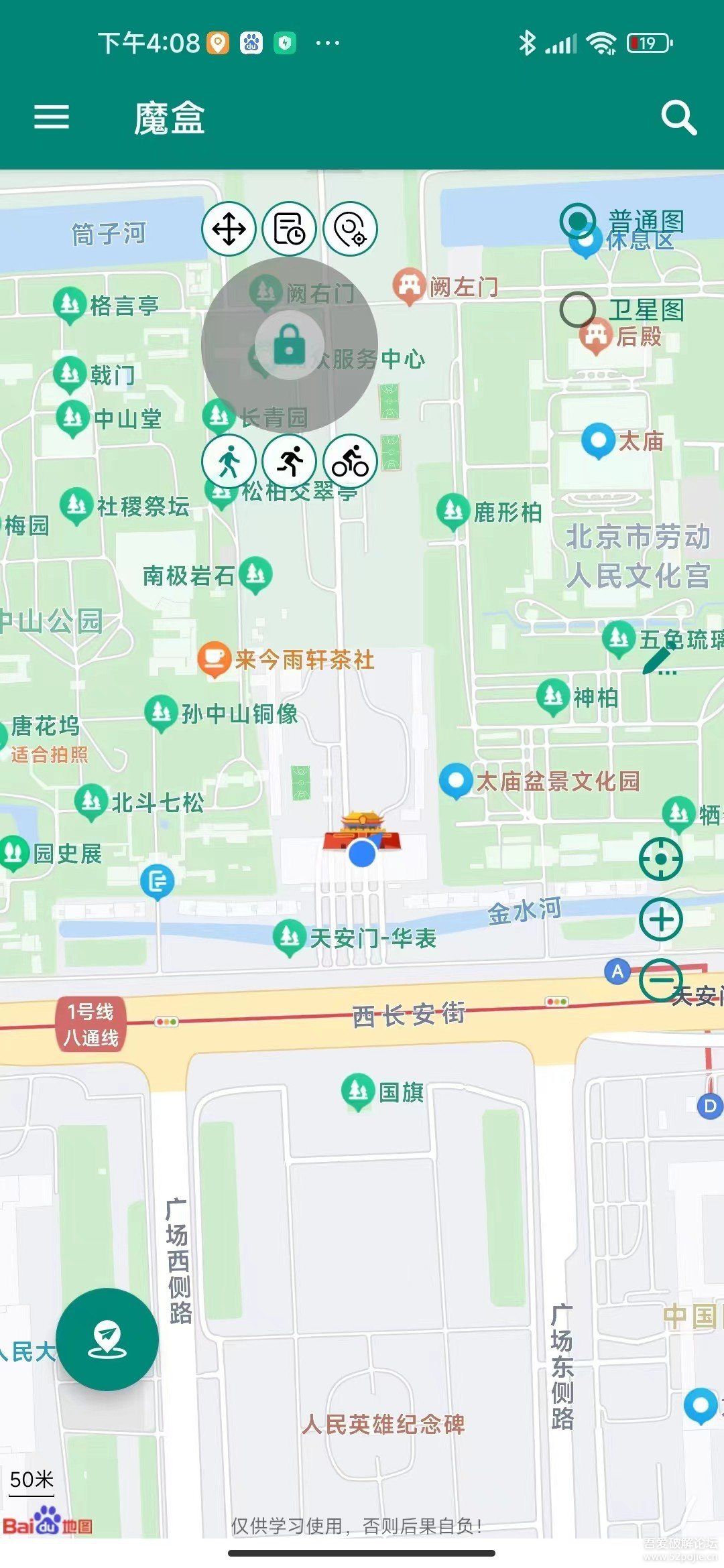Image resolution: width=724 pixels, height=1568 pixels.
Task: Tap the lock icon on joystick
Action: (290, 344)
